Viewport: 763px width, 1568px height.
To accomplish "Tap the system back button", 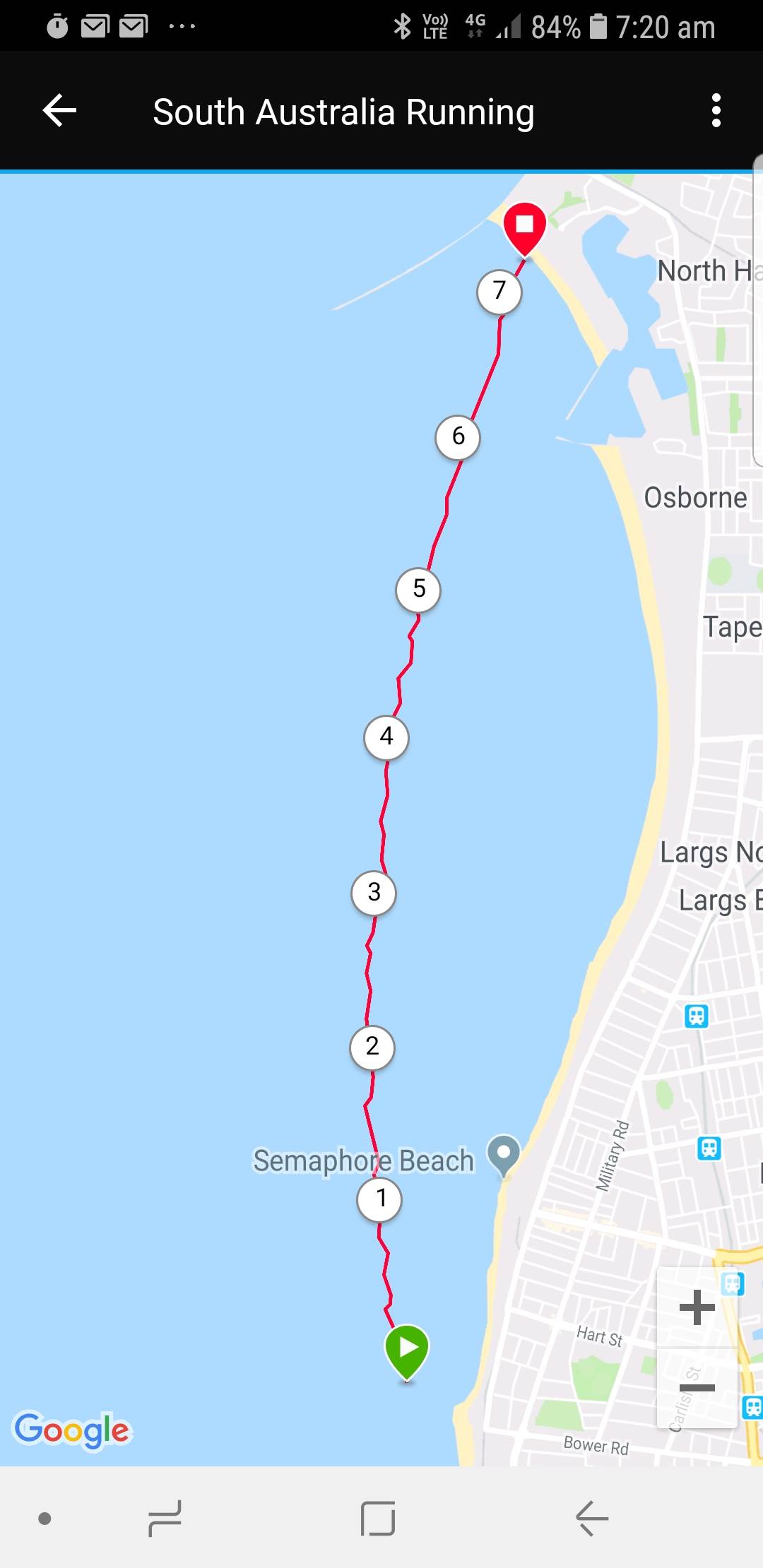I will [592, 1517].
